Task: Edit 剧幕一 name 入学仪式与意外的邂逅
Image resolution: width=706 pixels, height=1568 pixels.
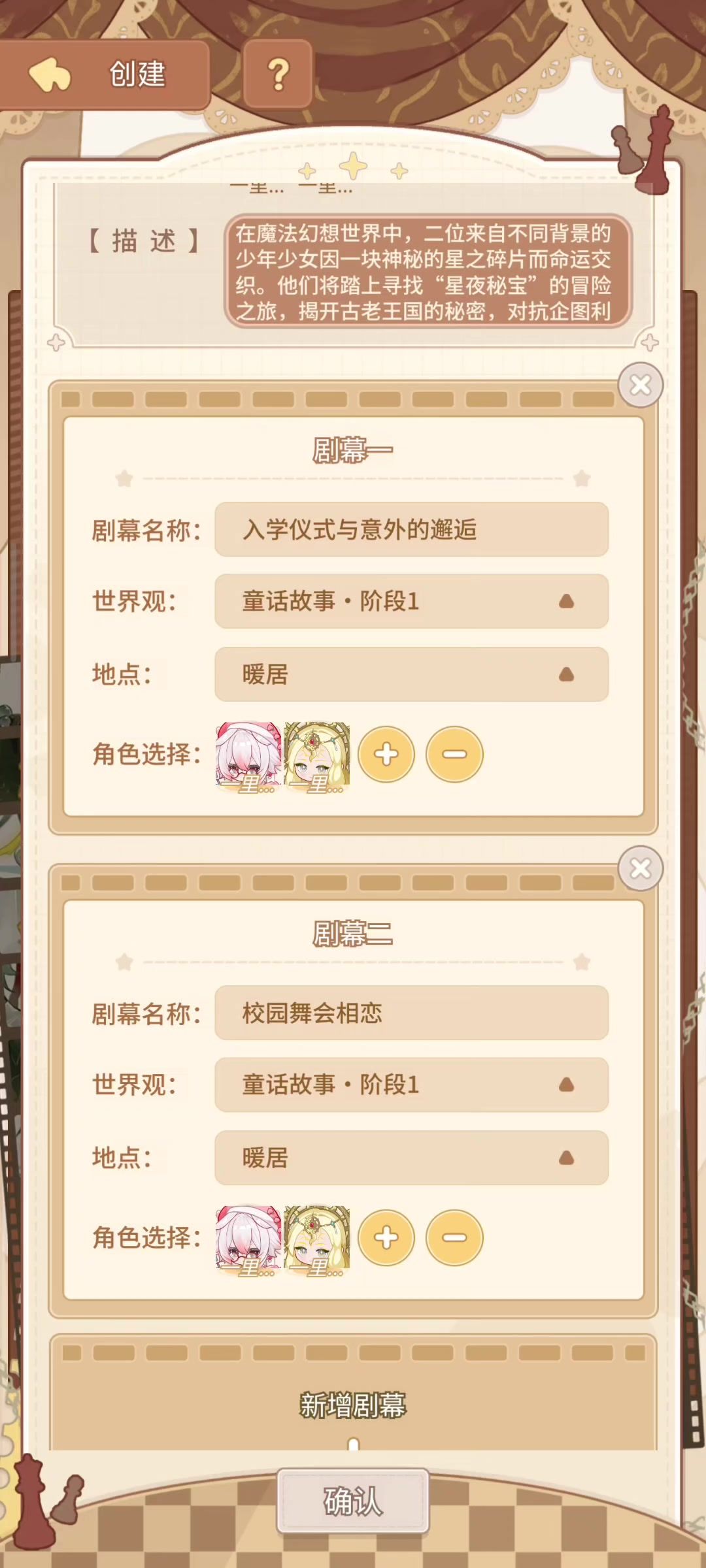Action: [411, 529]
